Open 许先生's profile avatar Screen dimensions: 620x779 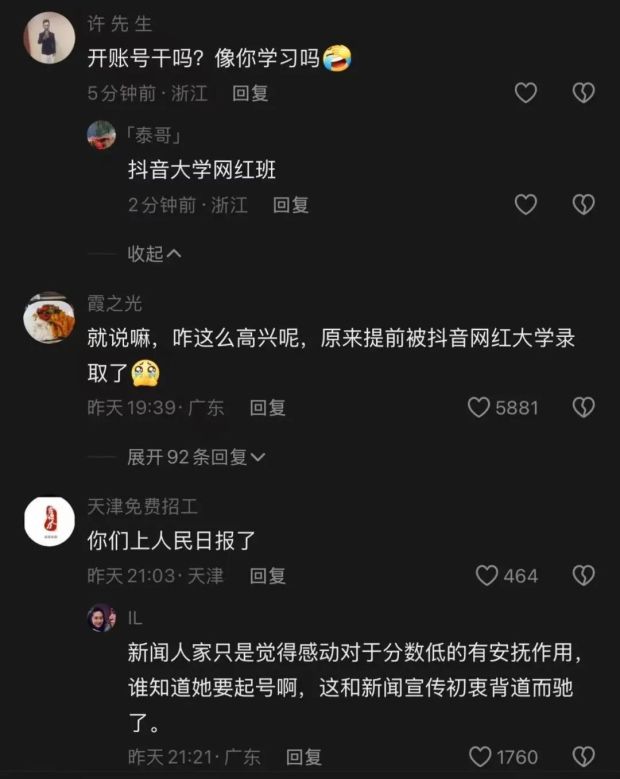pos(49,38)
